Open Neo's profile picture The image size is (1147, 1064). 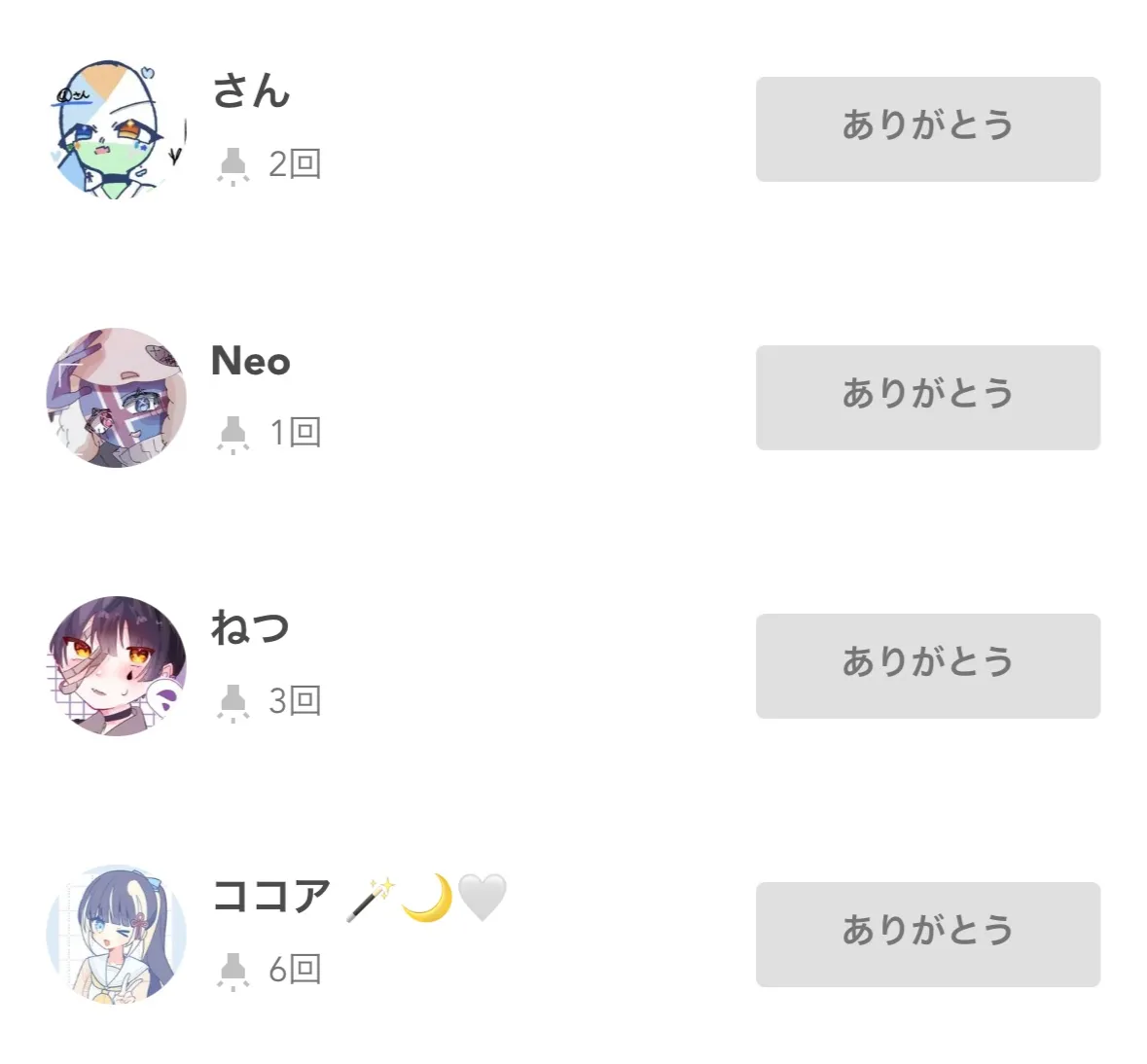point(117,398)
